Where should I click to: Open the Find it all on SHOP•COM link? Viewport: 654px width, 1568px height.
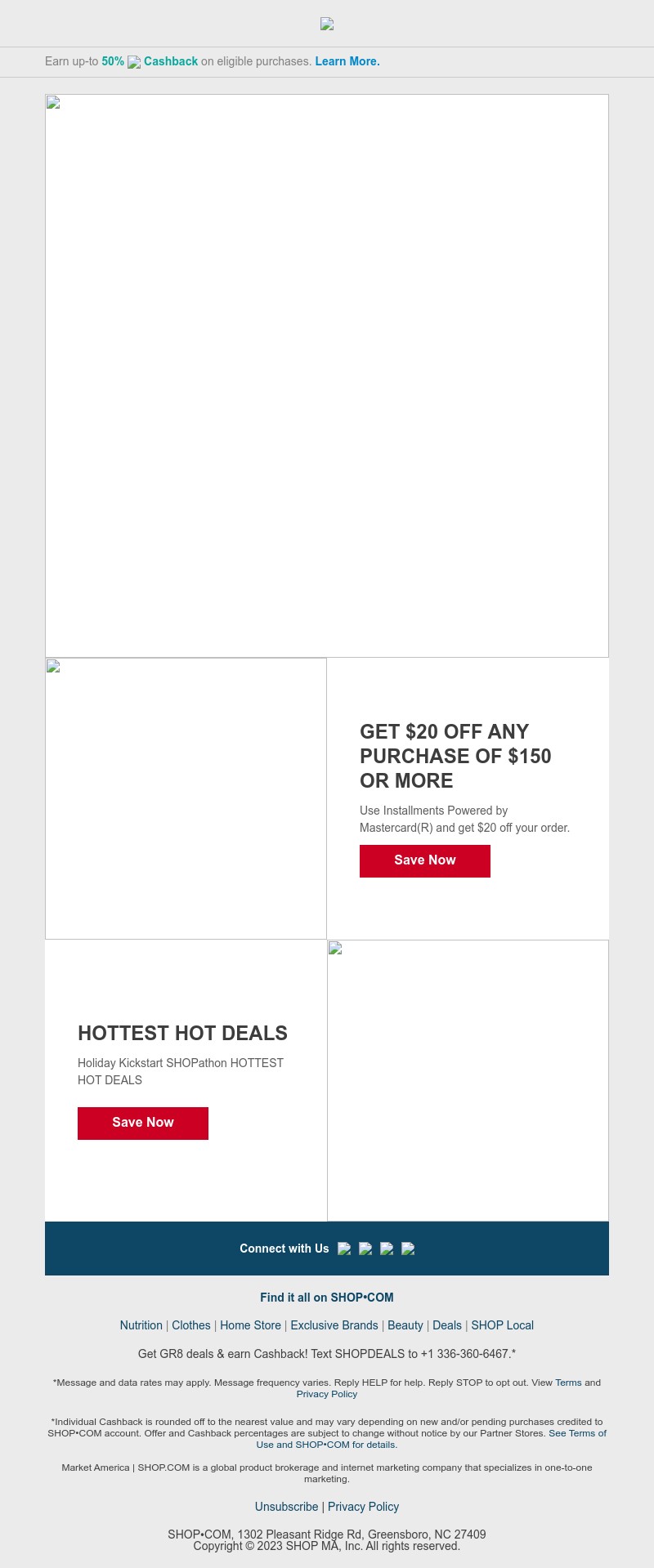327,1298
